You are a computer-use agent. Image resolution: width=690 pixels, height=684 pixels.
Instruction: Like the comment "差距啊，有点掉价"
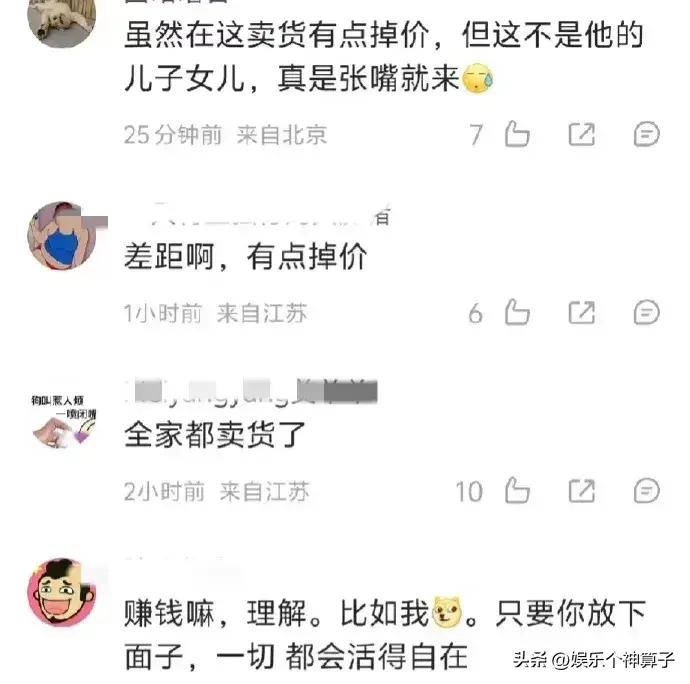click(516, 314)
